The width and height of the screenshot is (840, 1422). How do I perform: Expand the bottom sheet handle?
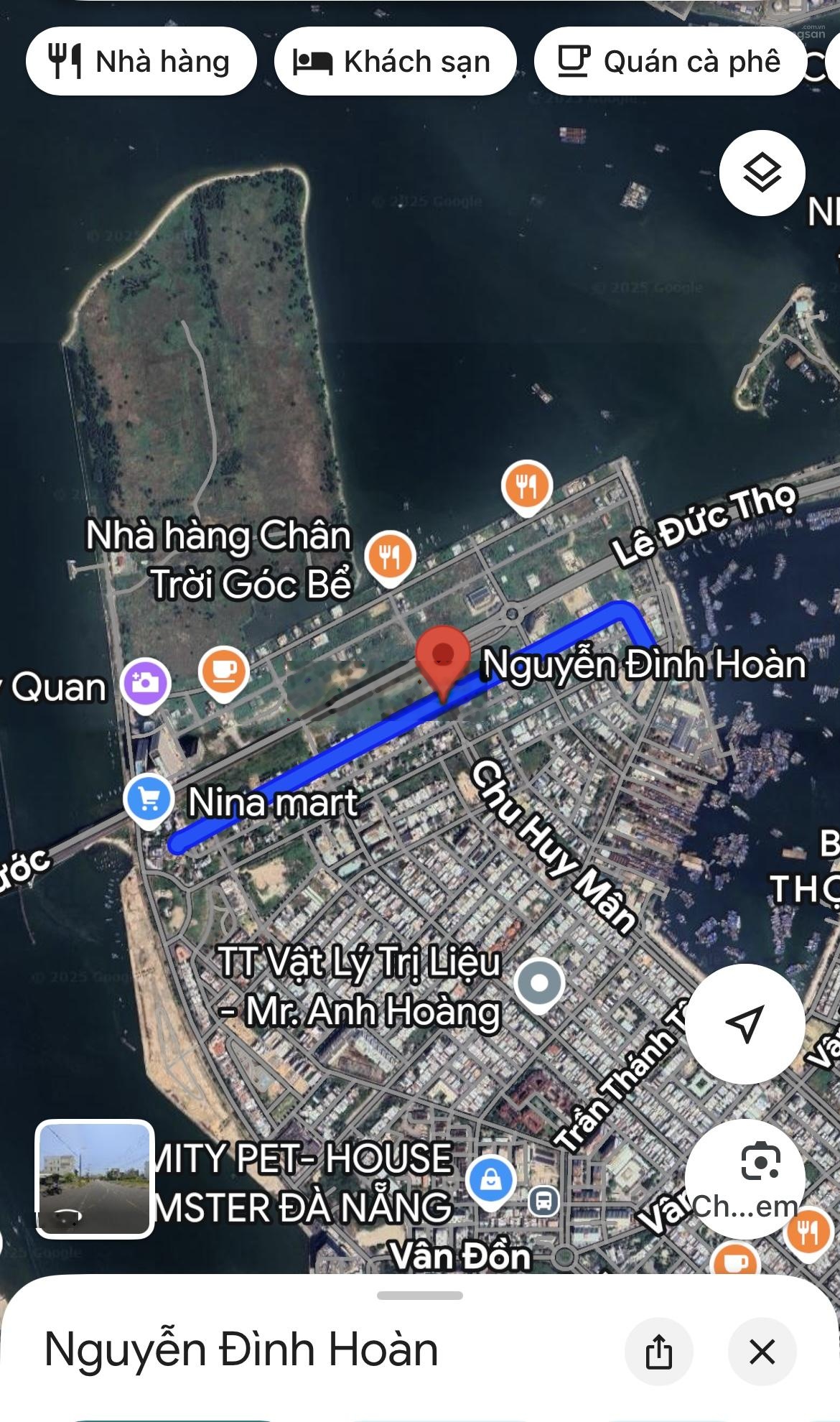point(420,1296)
